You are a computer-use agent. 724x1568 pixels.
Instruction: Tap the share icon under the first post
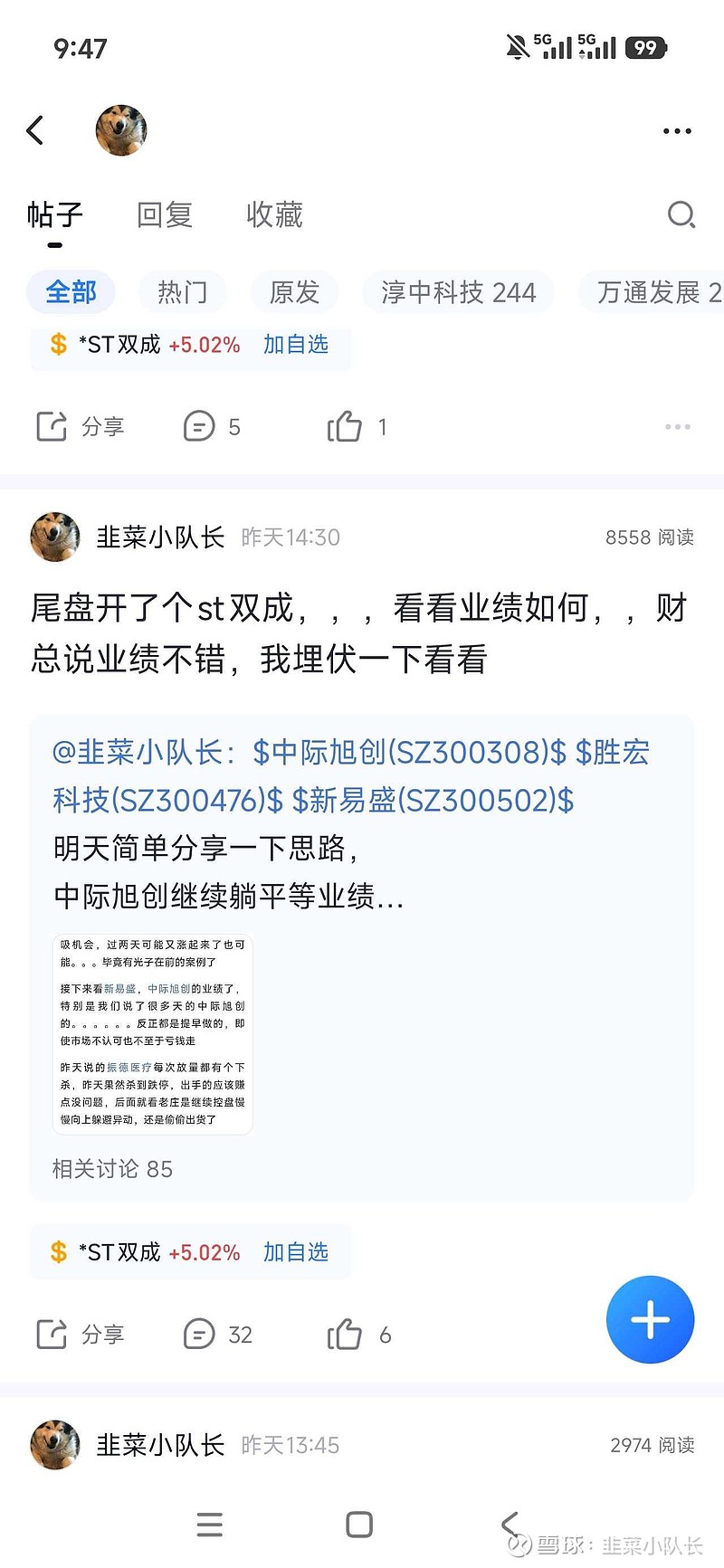pyautogui.click(x=80, y=426)
